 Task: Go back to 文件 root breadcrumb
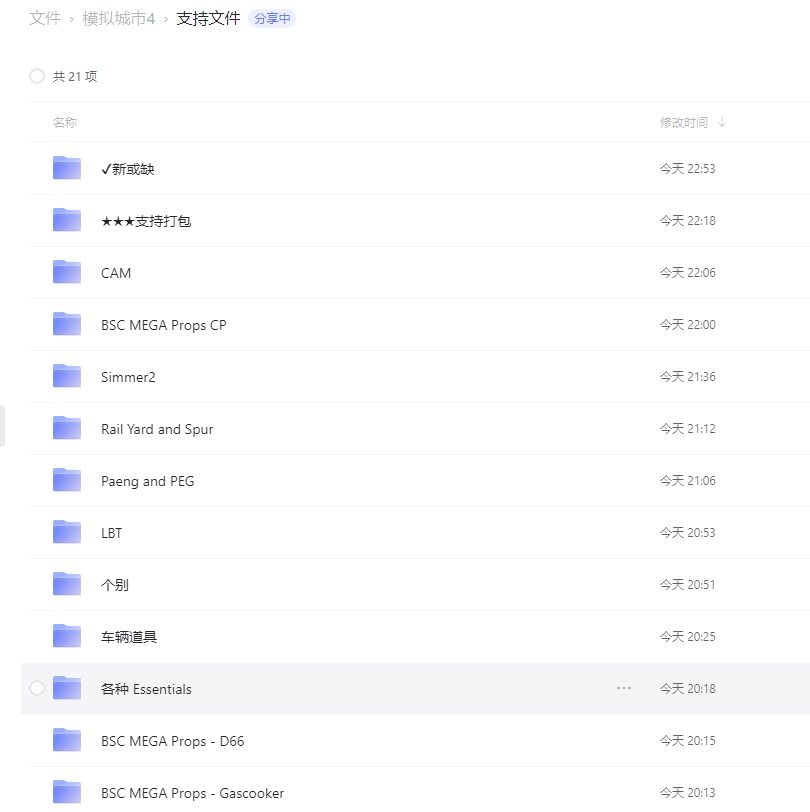click(45, 18)
